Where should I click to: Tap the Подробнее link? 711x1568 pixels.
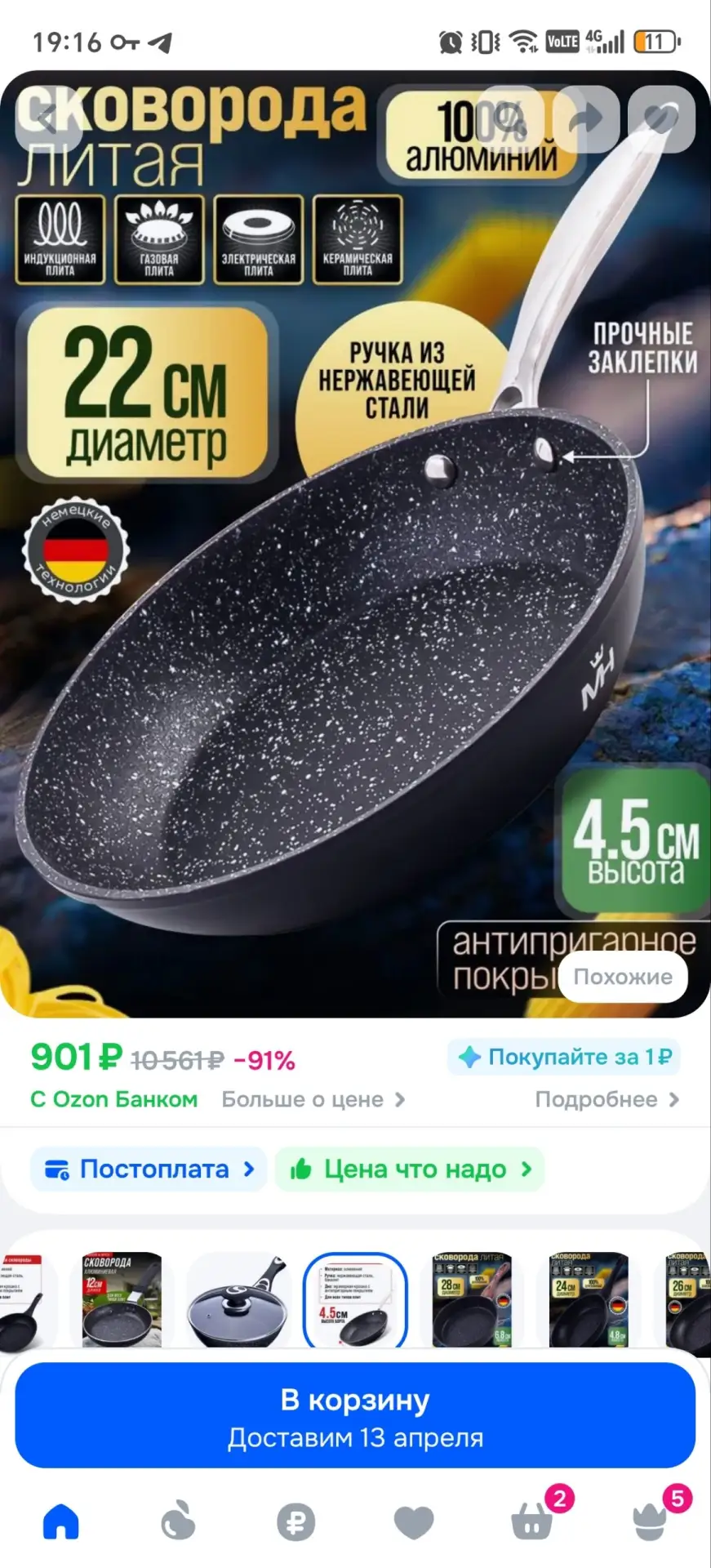coord(607,1099)
